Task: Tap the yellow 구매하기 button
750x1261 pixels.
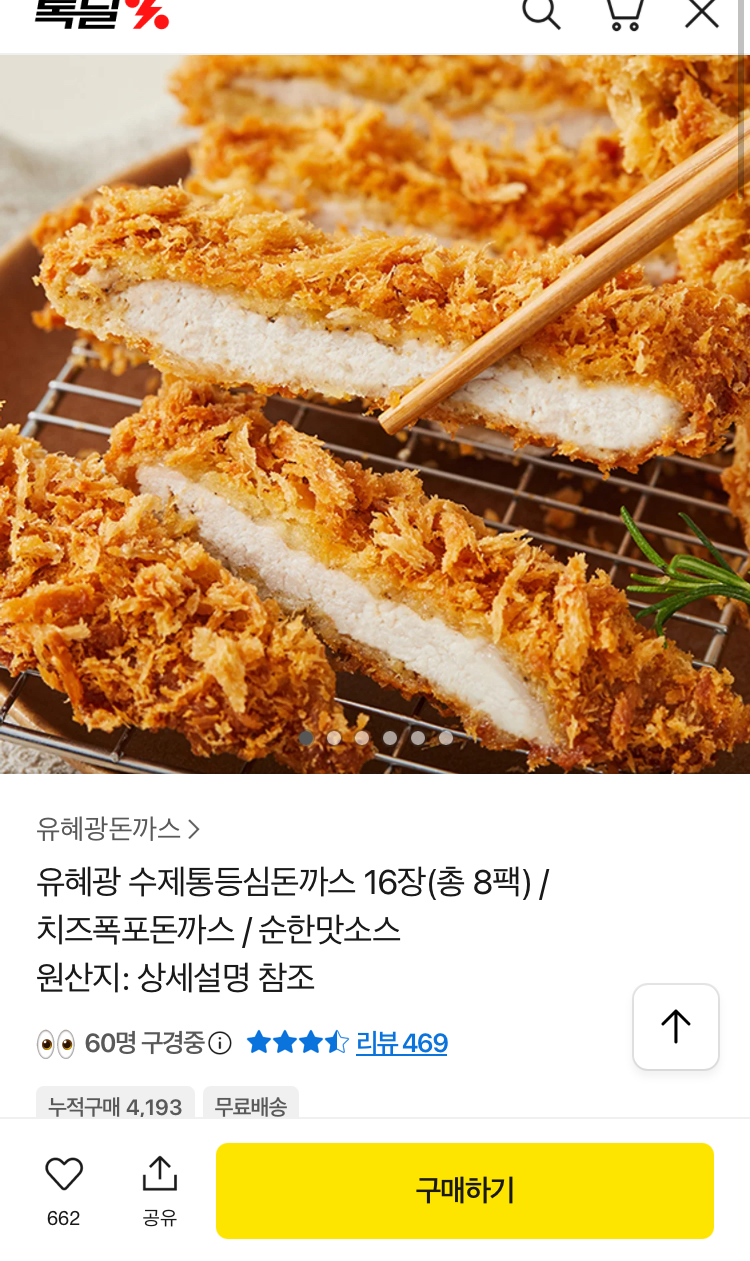Action: click(x=465, y=1191)
